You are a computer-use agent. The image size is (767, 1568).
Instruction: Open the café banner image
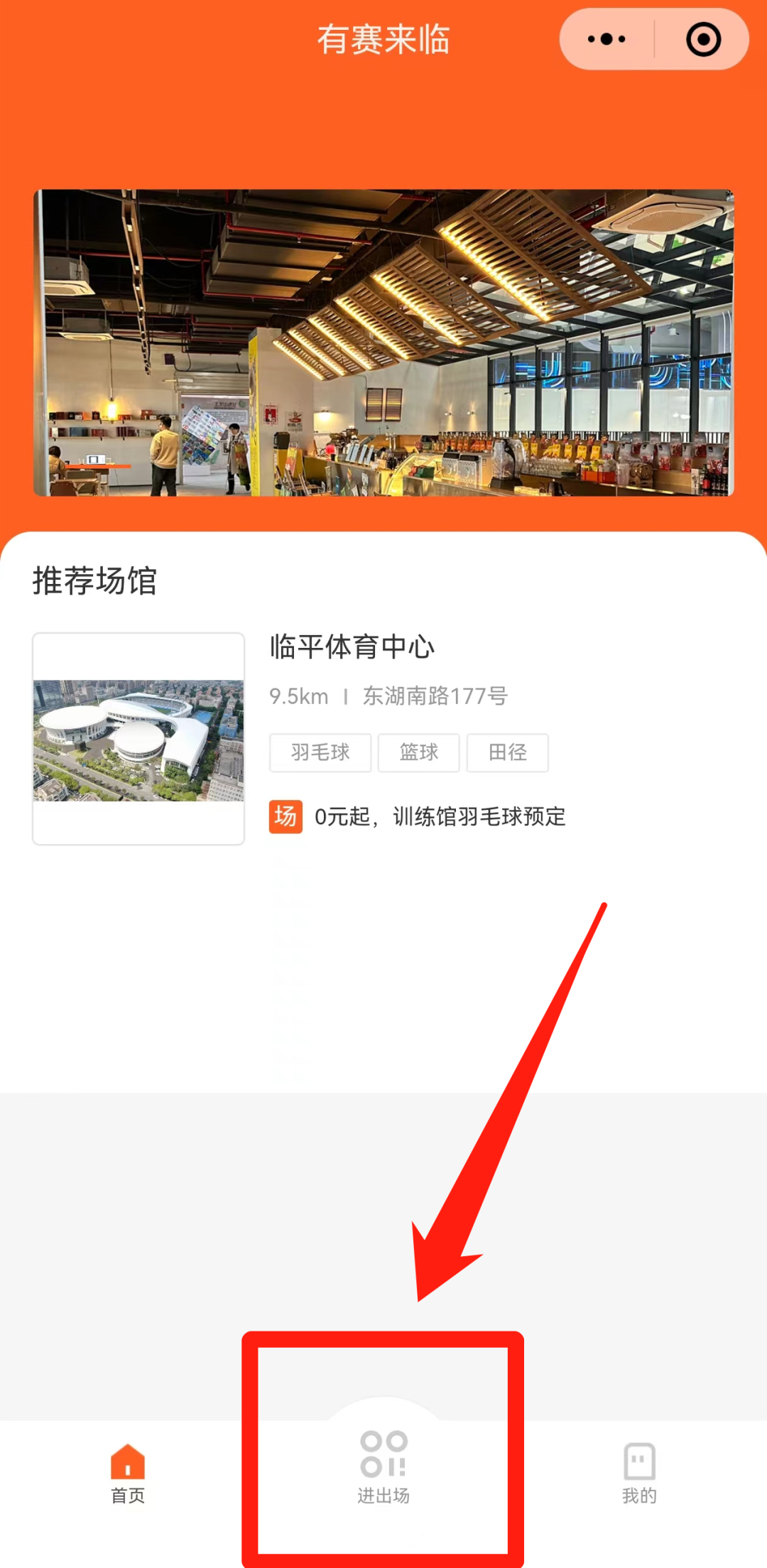click(383, 342)
